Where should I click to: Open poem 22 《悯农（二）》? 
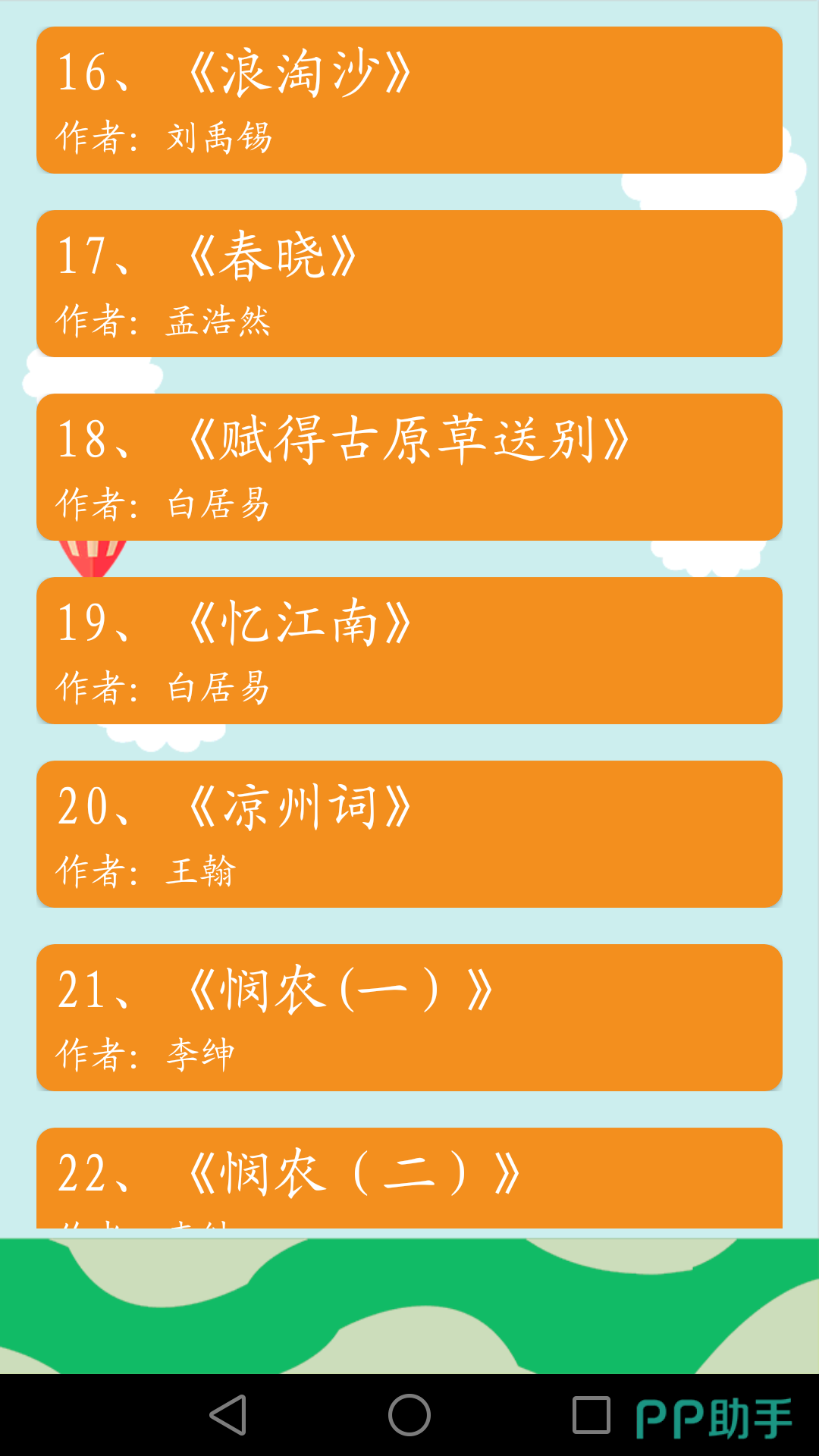click(x=409, y=1177)
